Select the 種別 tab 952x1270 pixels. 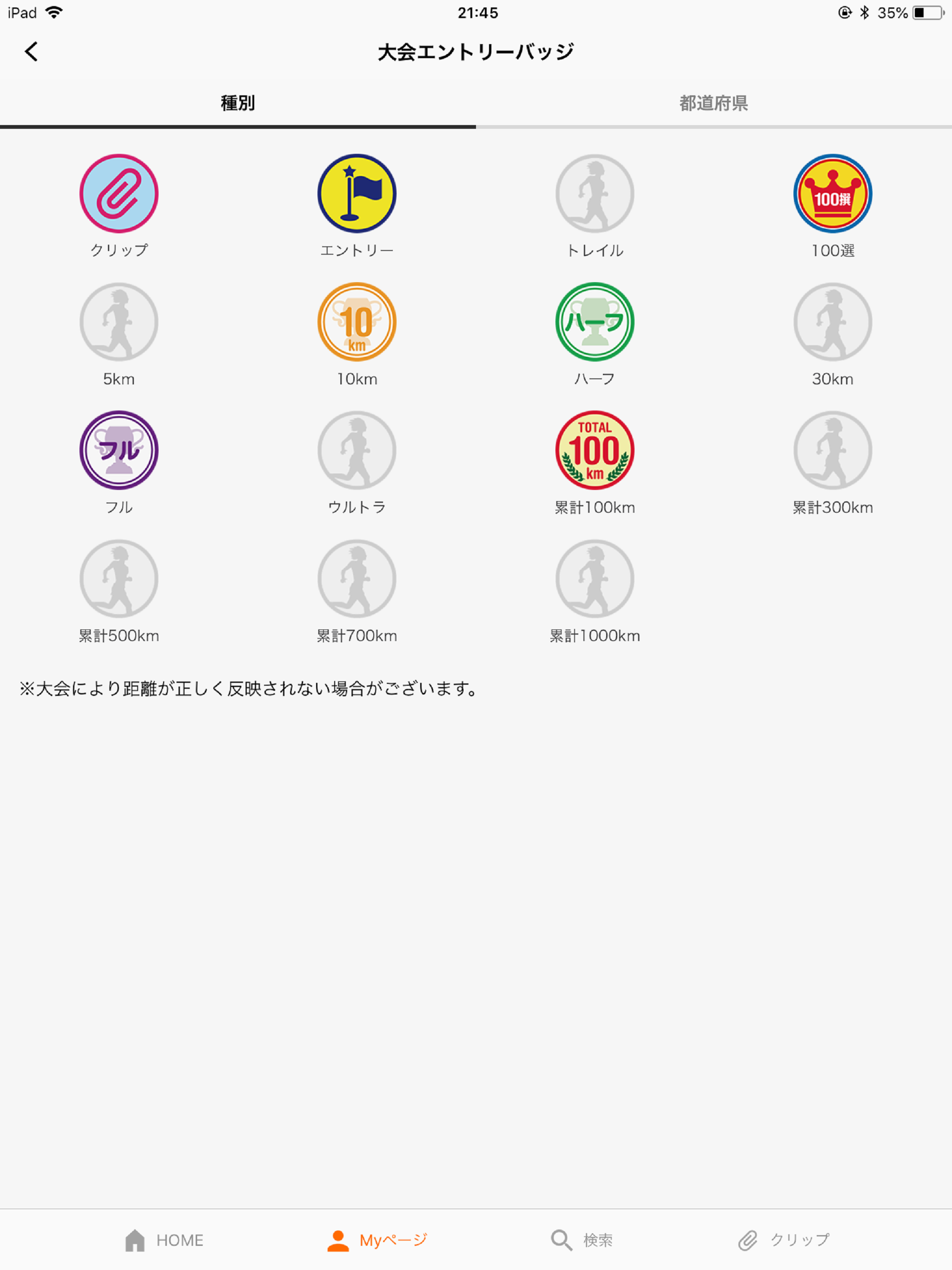[x=238, y=104]
